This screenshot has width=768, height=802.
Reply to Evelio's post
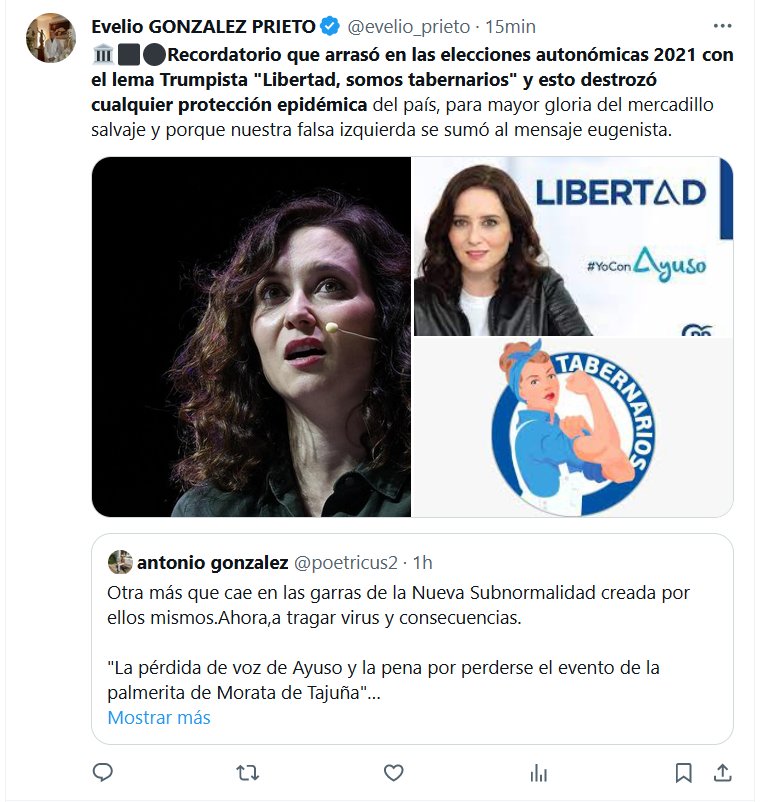(103, 772)
